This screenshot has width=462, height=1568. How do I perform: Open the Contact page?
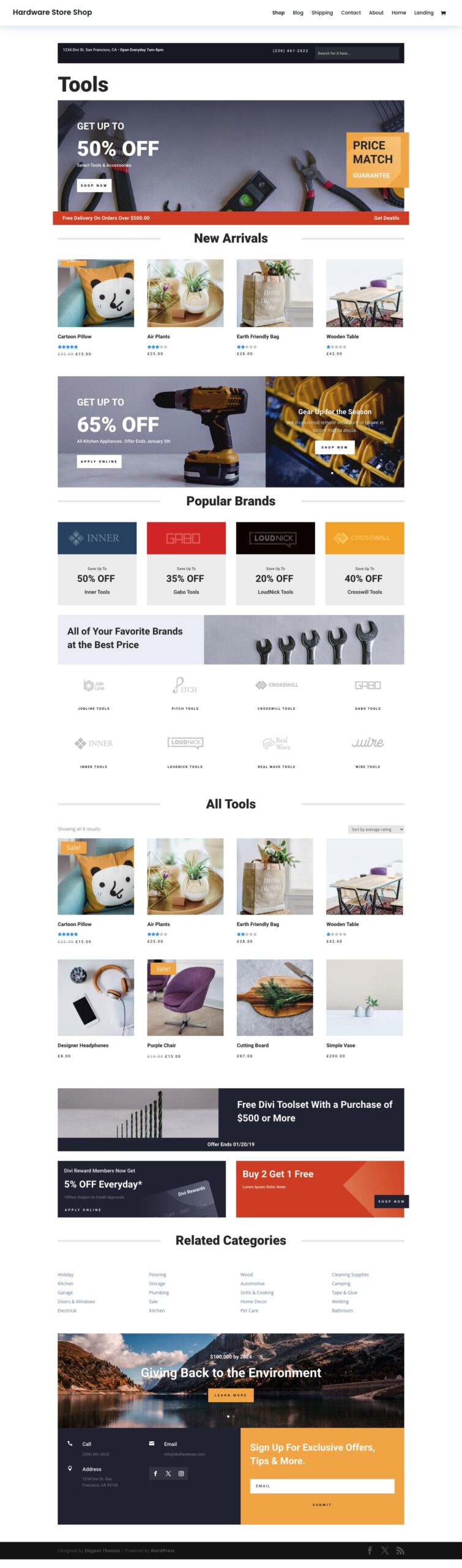tap(351, 13)
